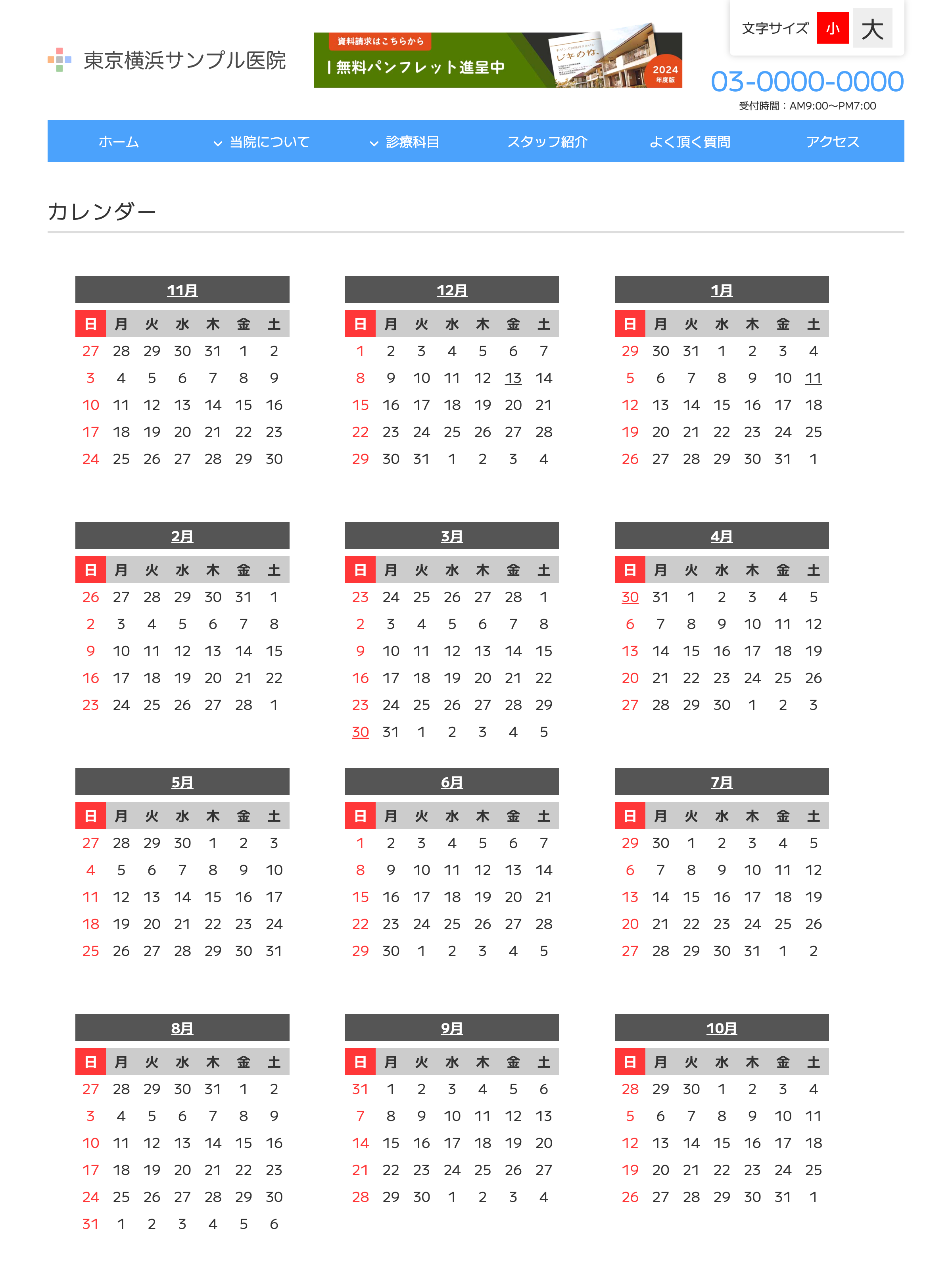
Task: Open スタッフ紹介 page
Action: [547, 141]
